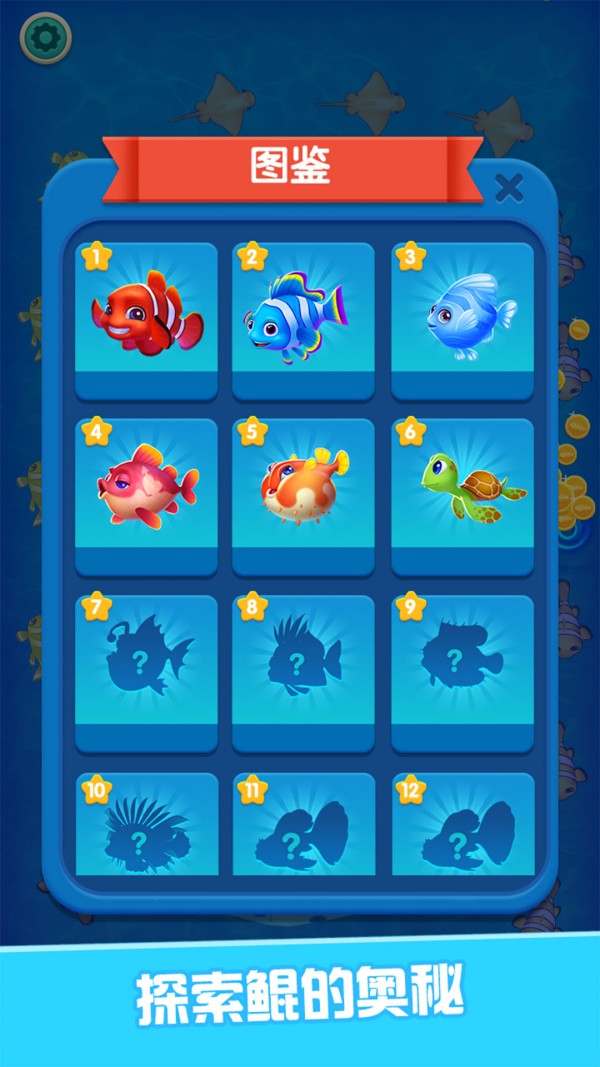600x1067 pixels.
Task: View card 5 with the orange pufferfish
Action: (303, 494)
